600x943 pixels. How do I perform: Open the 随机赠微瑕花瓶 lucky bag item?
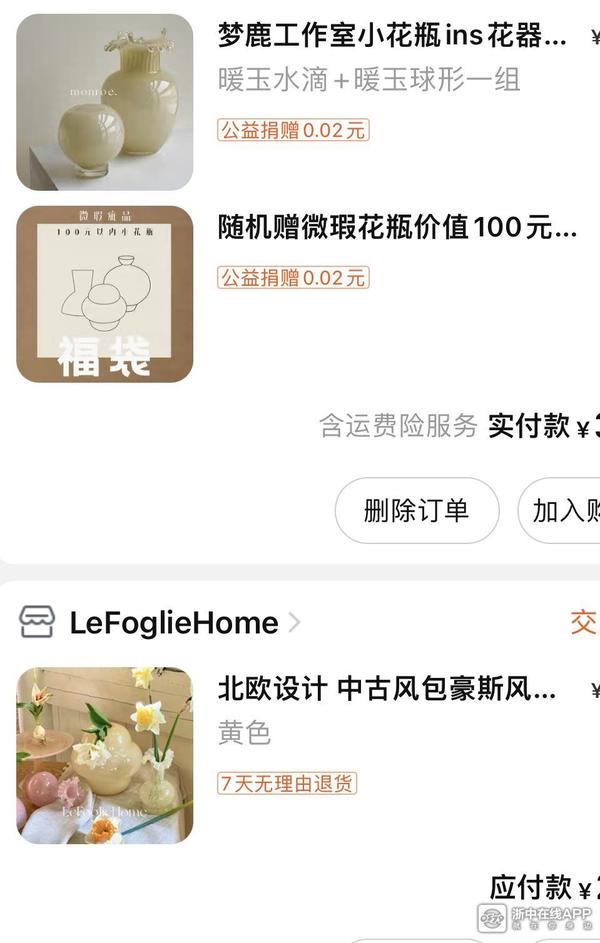(397, 227)
